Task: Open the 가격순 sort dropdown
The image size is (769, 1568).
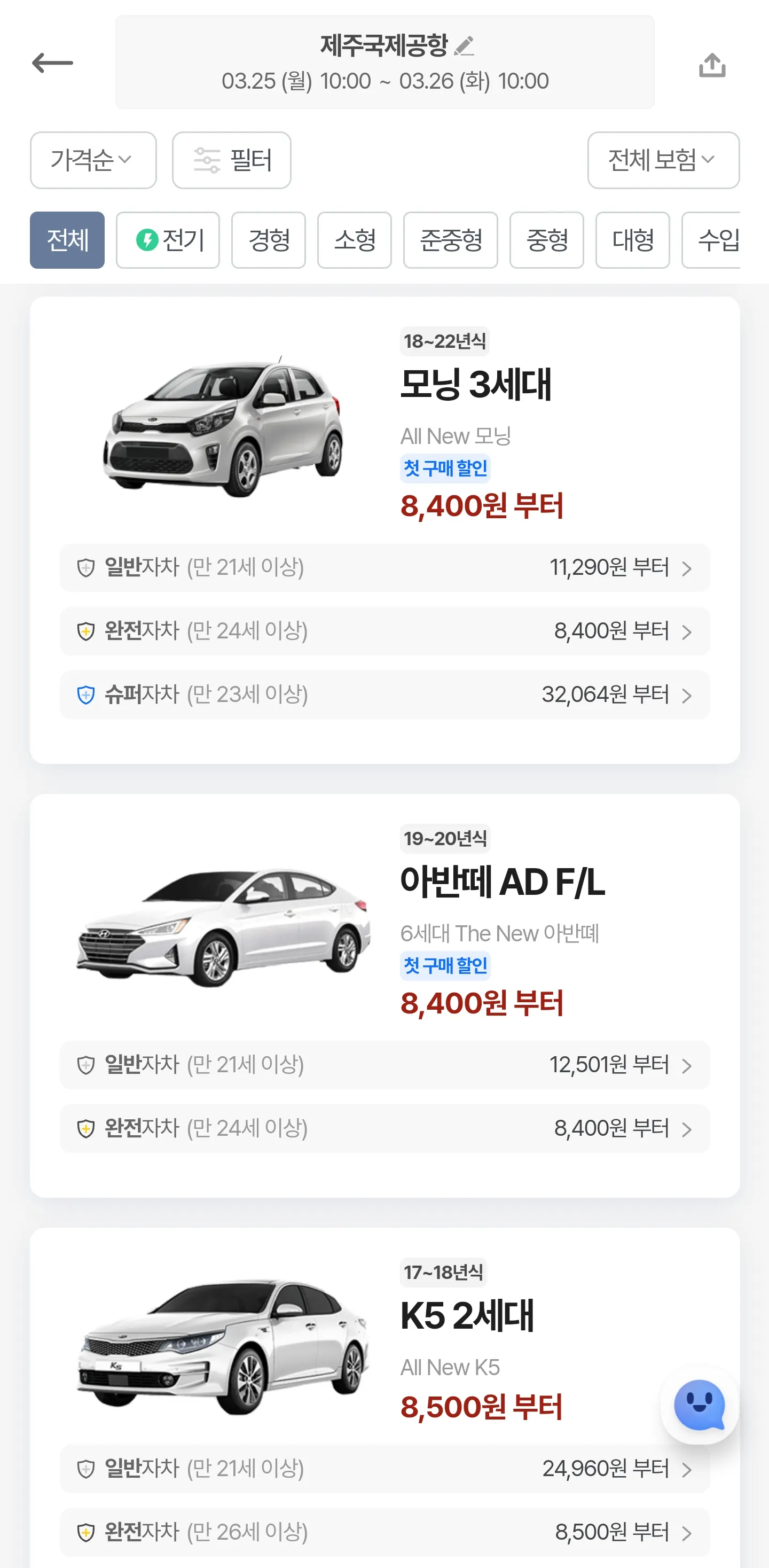Action: 93,160
